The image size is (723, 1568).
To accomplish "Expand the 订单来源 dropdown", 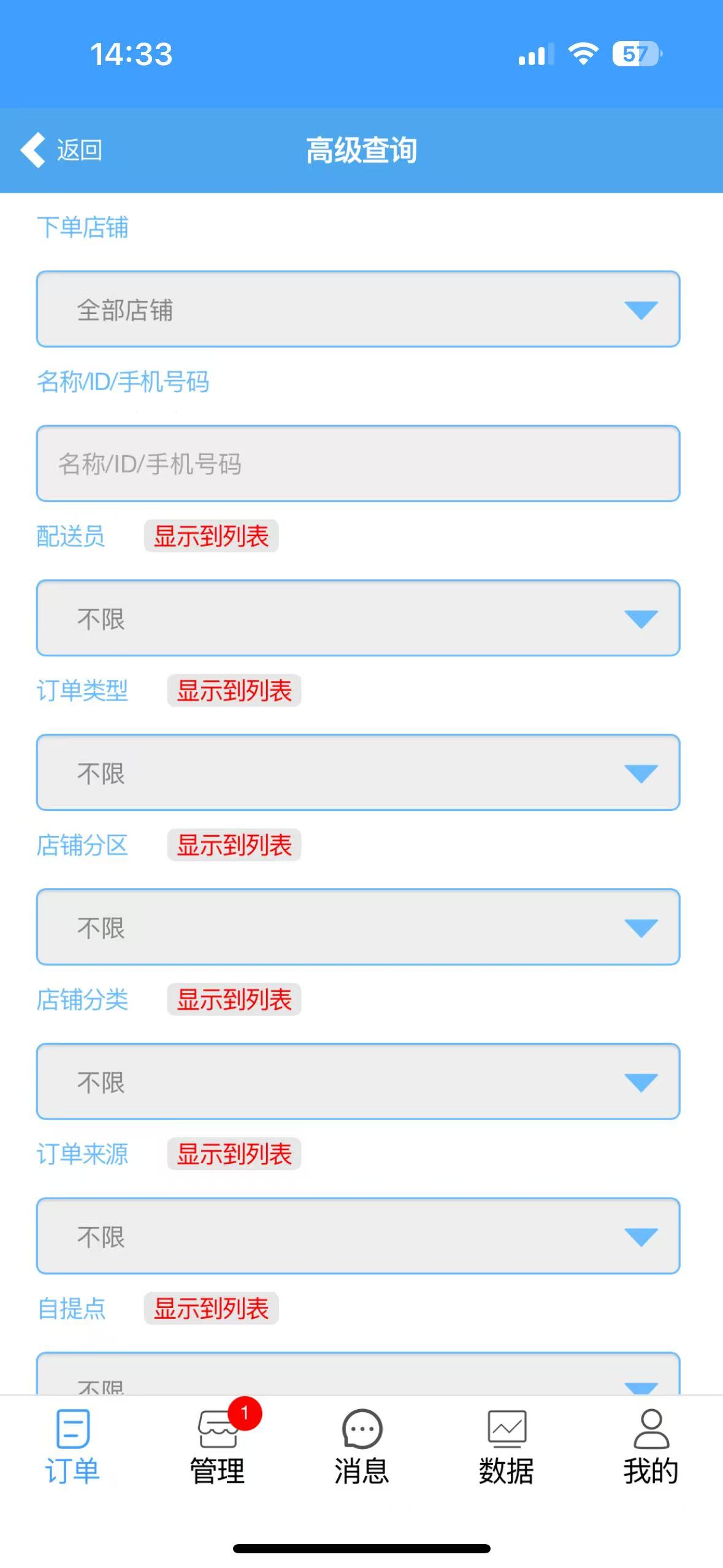I will point(358,1237).
